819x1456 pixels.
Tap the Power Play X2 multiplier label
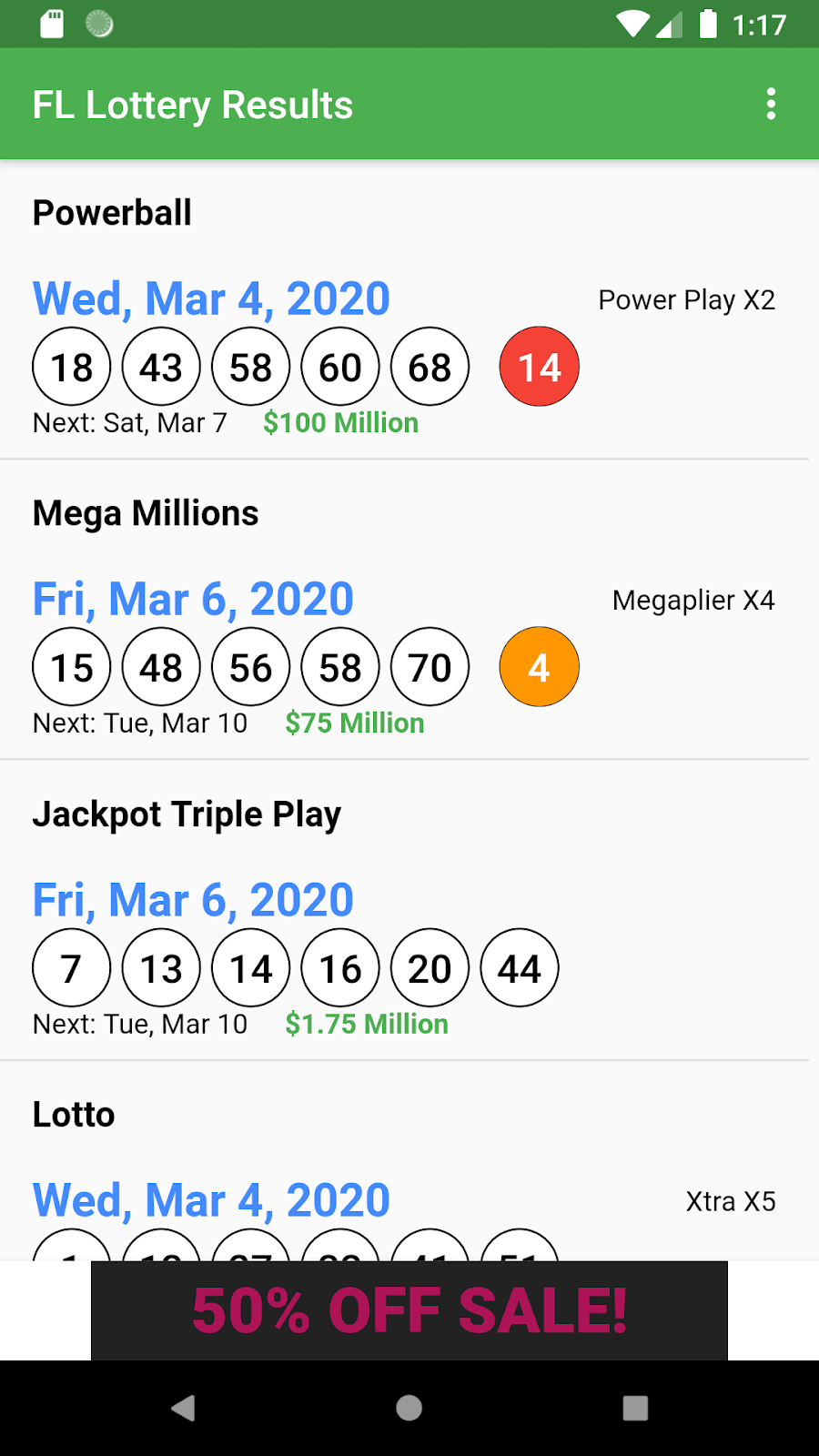[686, 299]
